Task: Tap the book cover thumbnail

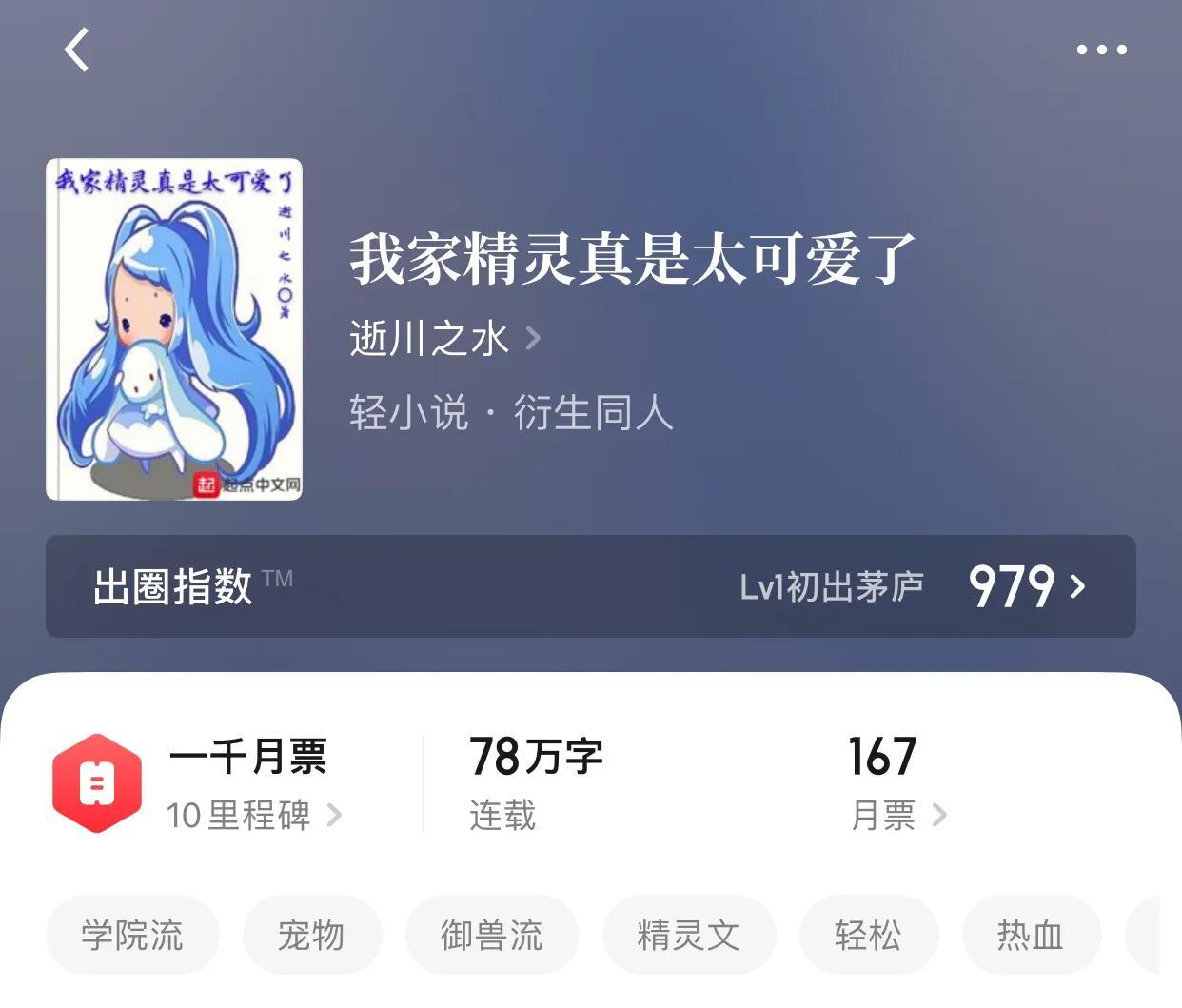Action: [x=174, y=329]
